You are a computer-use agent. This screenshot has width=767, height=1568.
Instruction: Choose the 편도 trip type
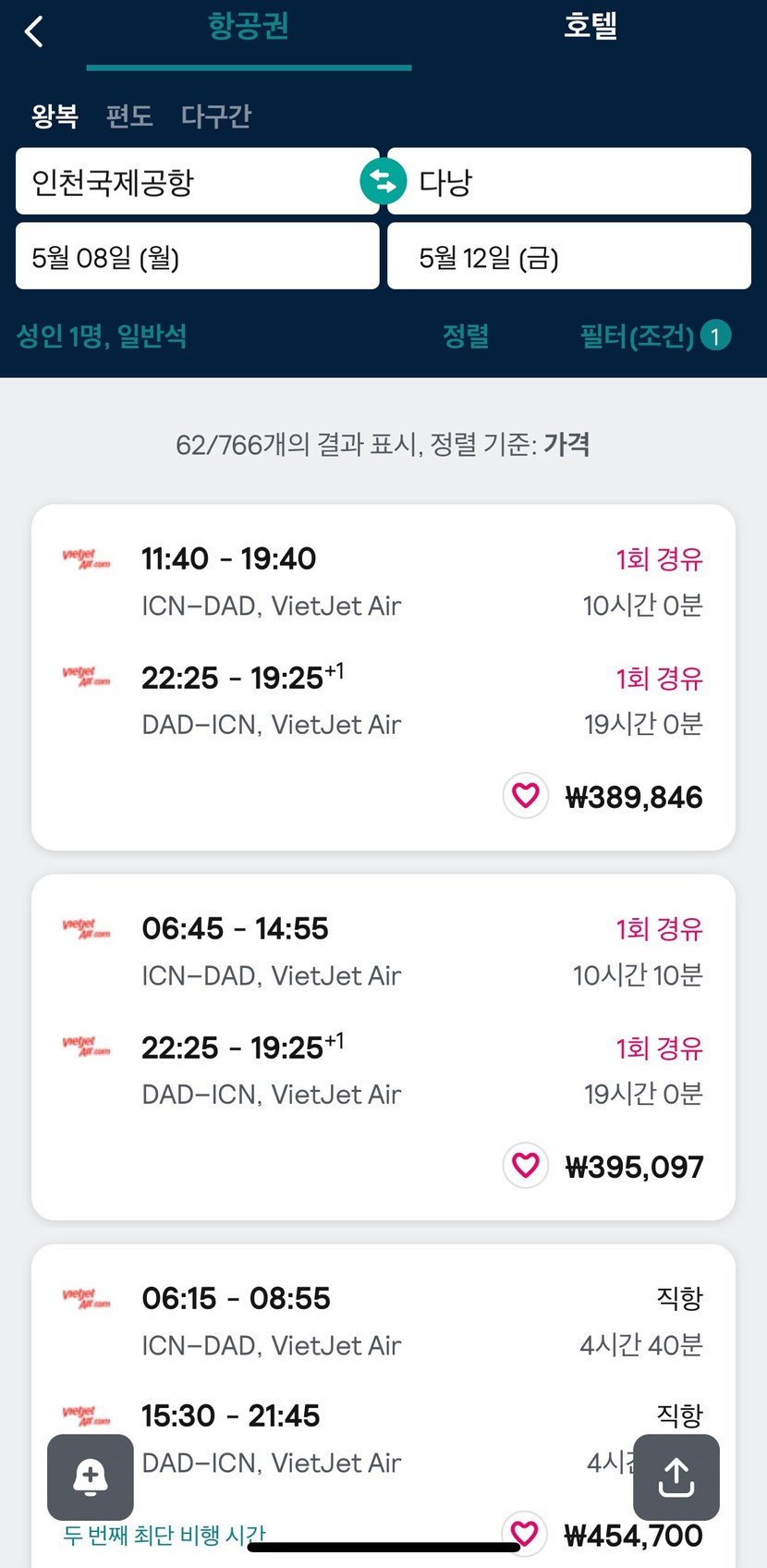[x=128, y=116]
